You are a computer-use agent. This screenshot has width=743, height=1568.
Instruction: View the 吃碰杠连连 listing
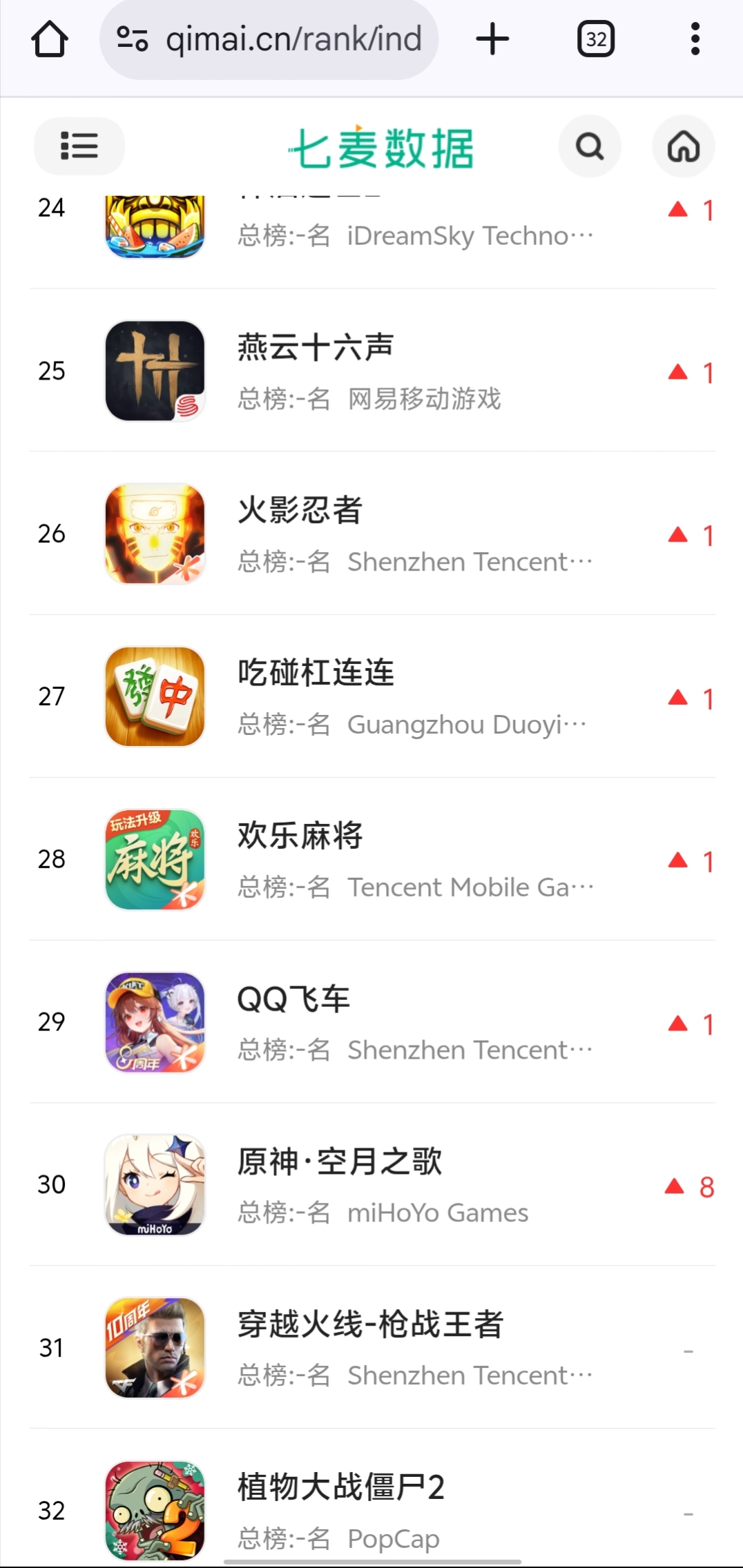coord(316,674)
